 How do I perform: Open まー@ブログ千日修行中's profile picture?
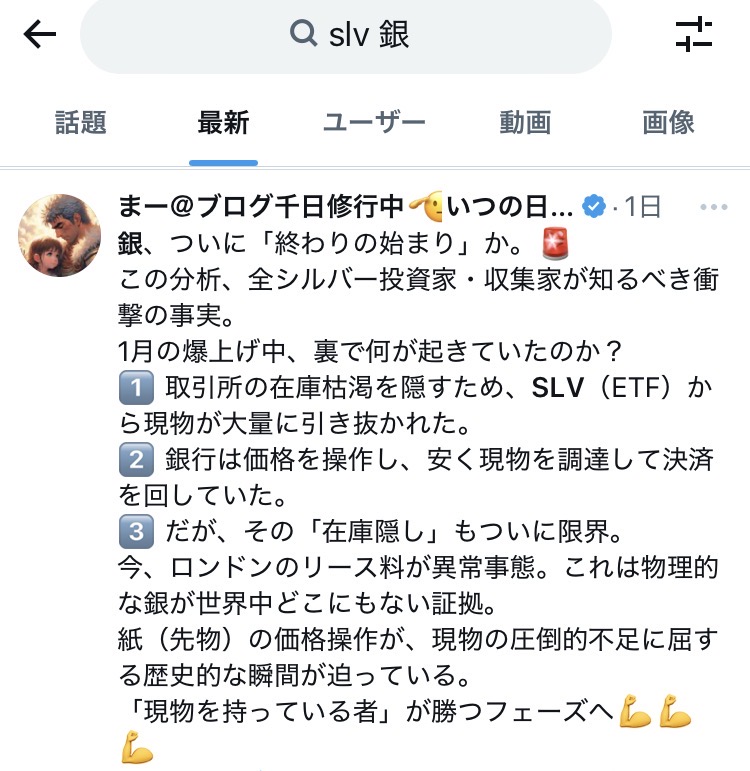(59, 235)
